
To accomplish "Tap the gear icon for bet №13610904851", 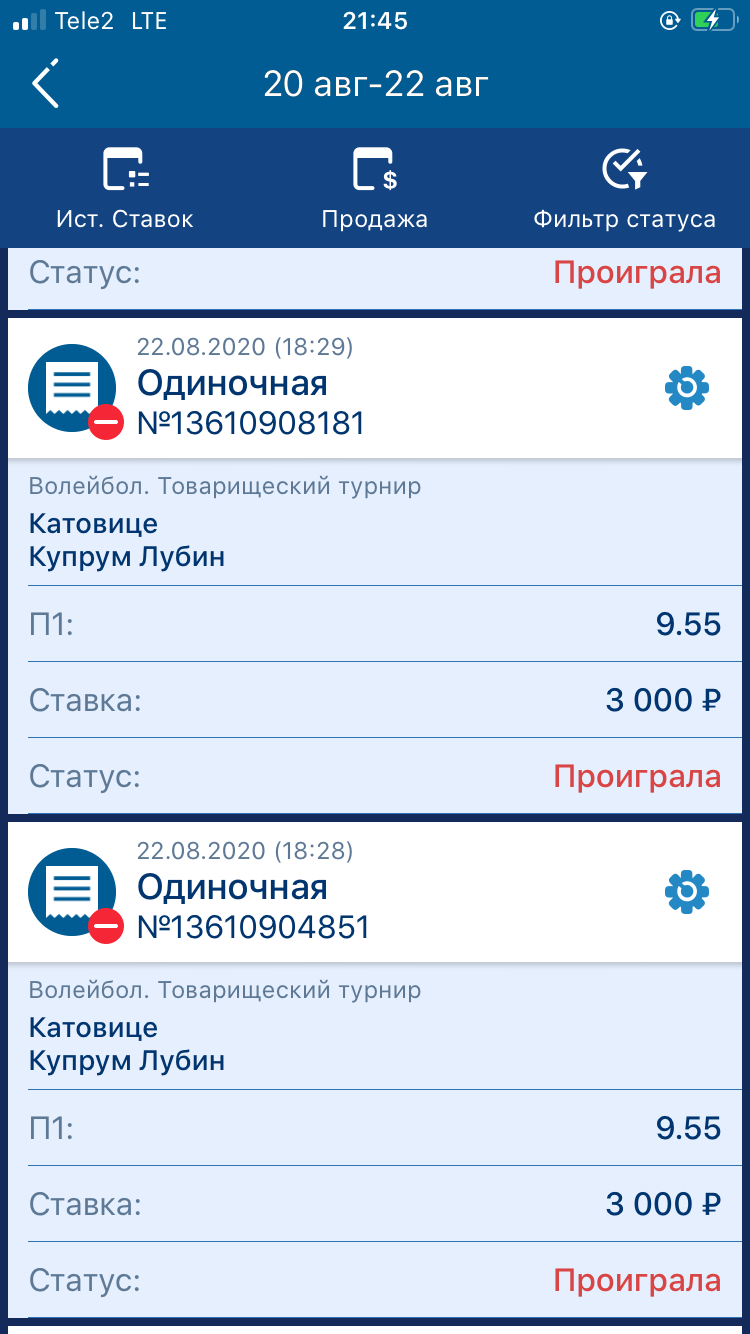I will click(687, 892).
